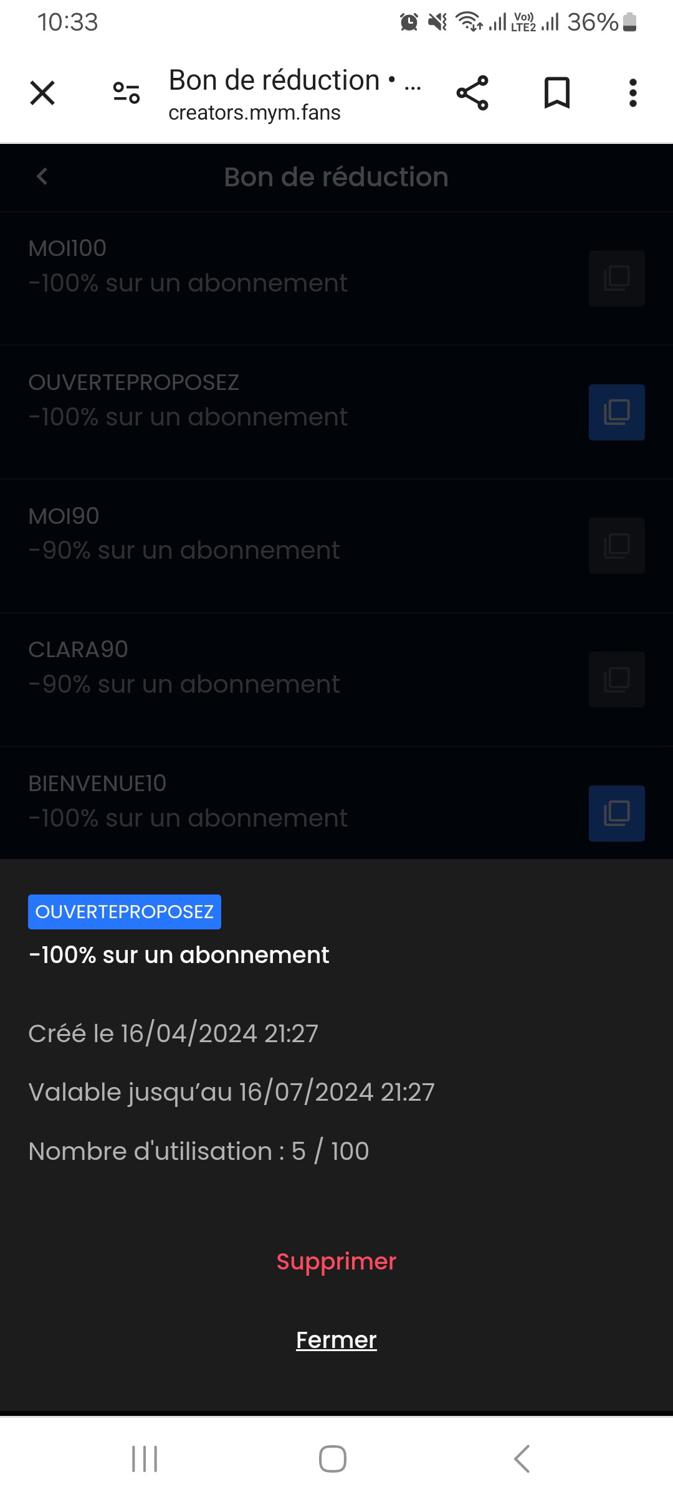This screenshot has height=1500, width=673.
Task: Dismiss the coupon details with Fermer
Action: point(336,1340)
